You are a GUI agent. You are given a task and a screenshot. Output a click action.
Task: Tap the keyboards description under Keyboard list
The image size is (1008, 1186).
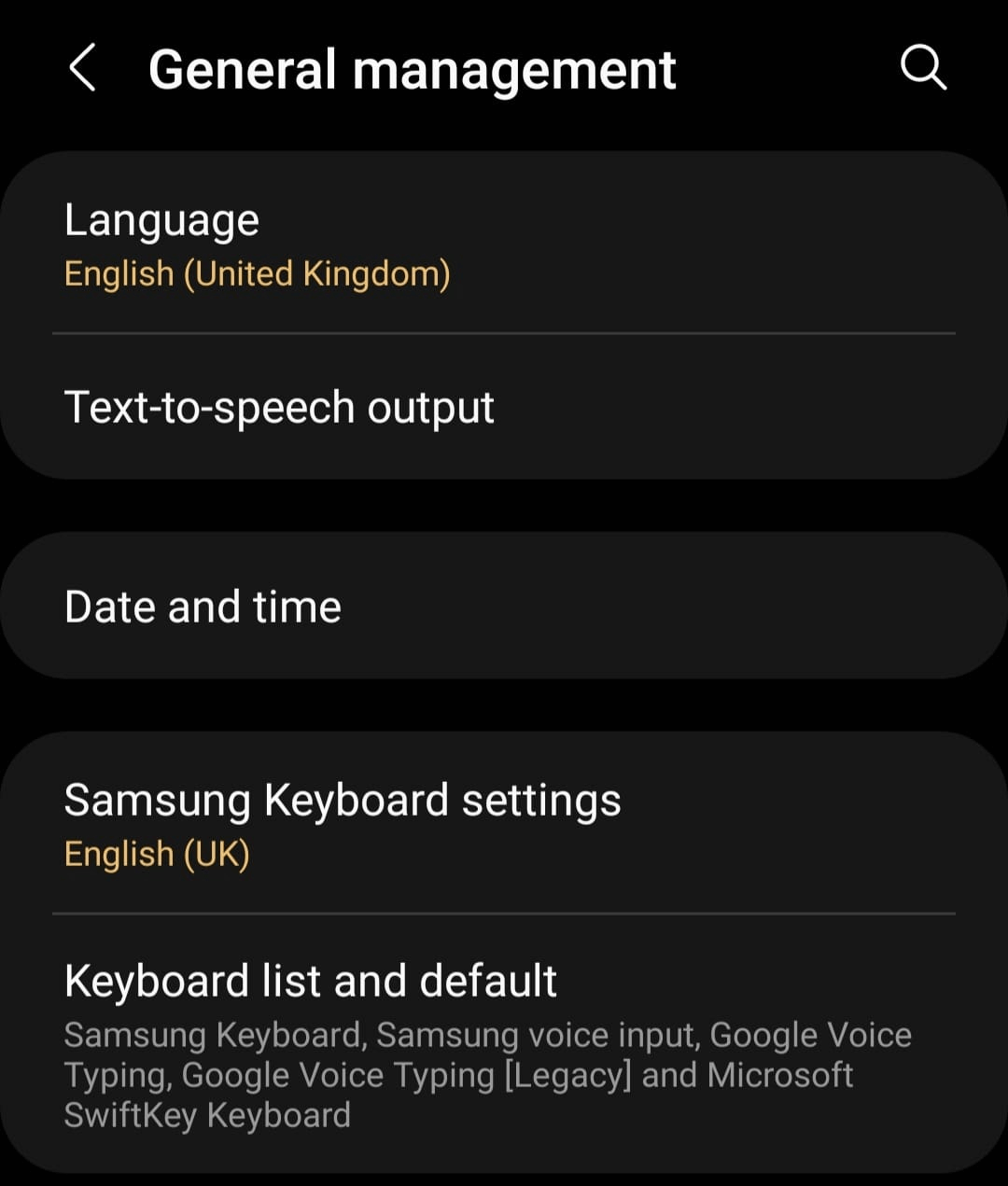(x=488, y=1074)
